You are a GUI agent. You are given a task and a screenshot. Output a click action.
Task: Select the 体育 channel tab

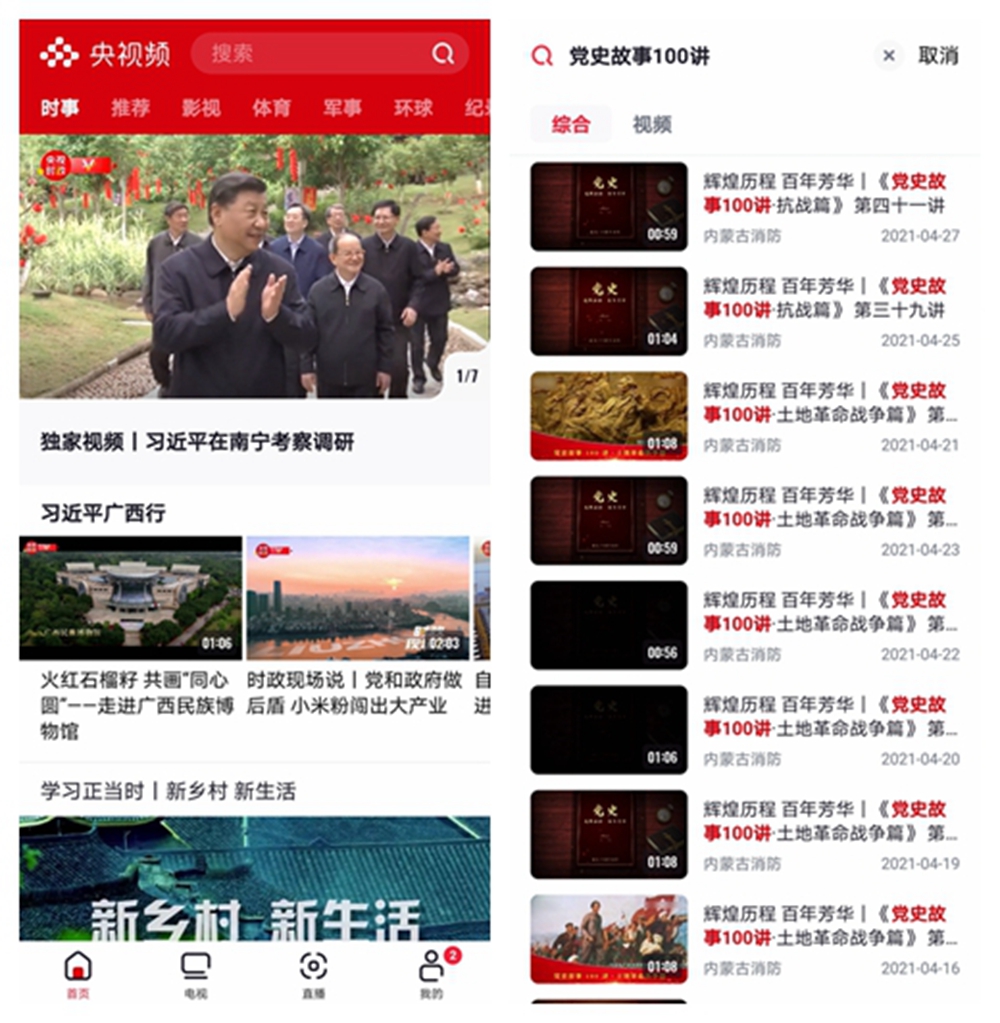(271, 108)
